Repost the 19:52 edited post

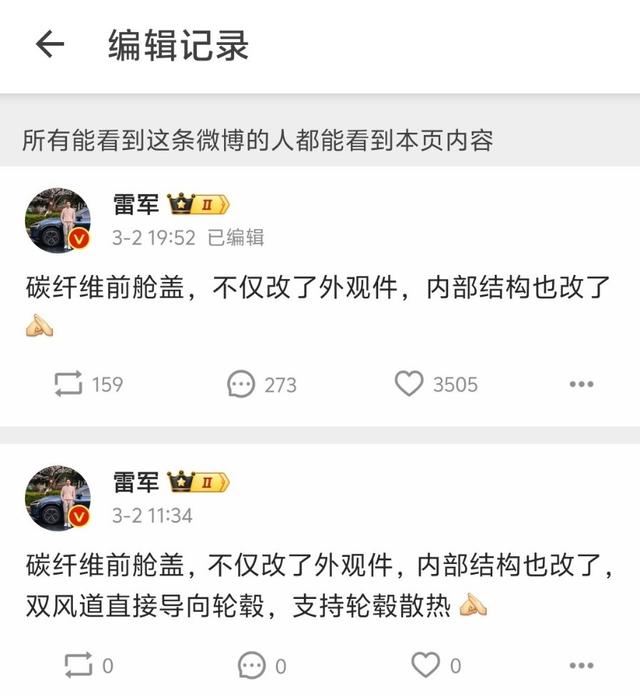[69, 384]
